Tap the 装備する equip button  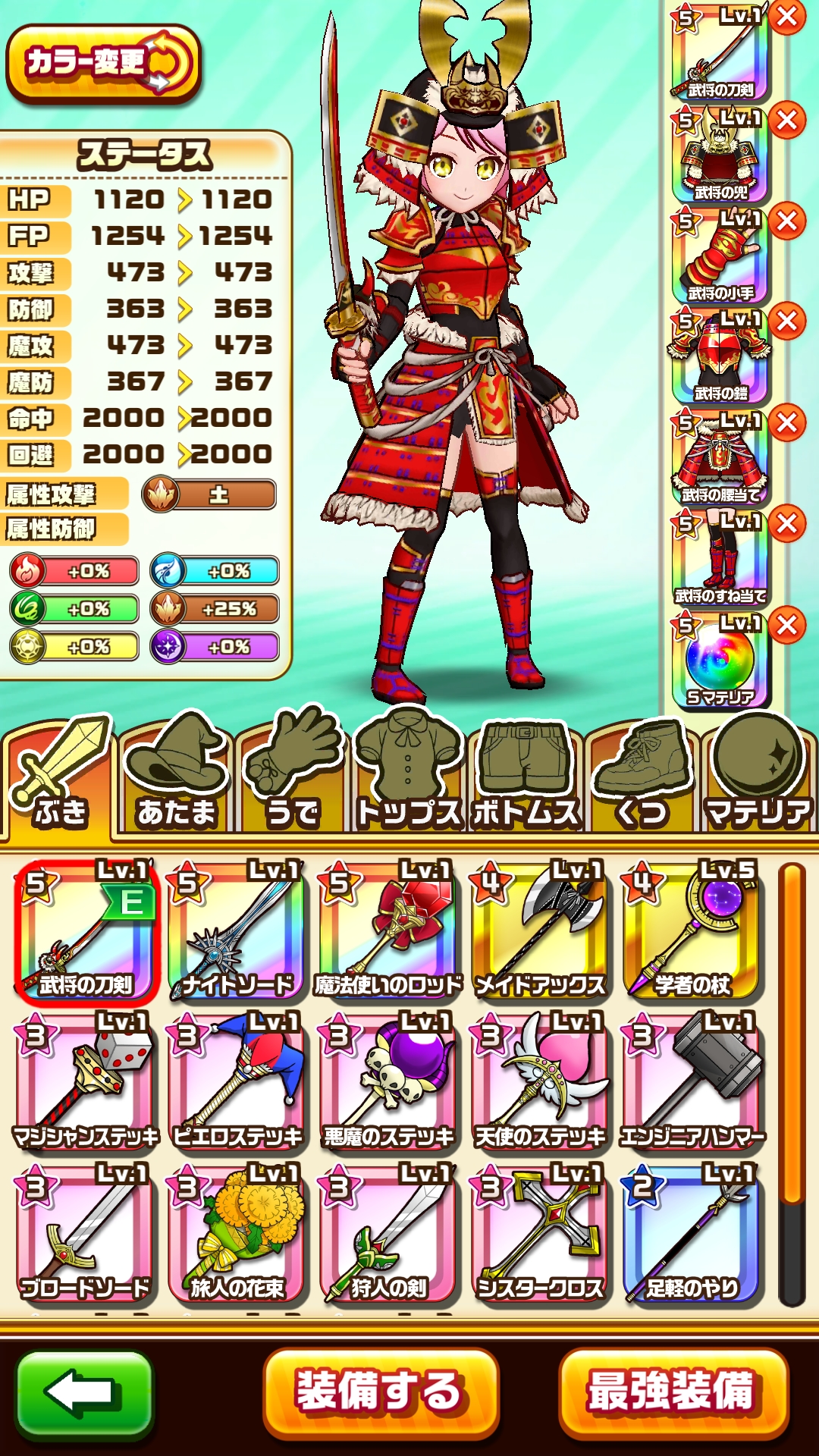(381, 1392)
